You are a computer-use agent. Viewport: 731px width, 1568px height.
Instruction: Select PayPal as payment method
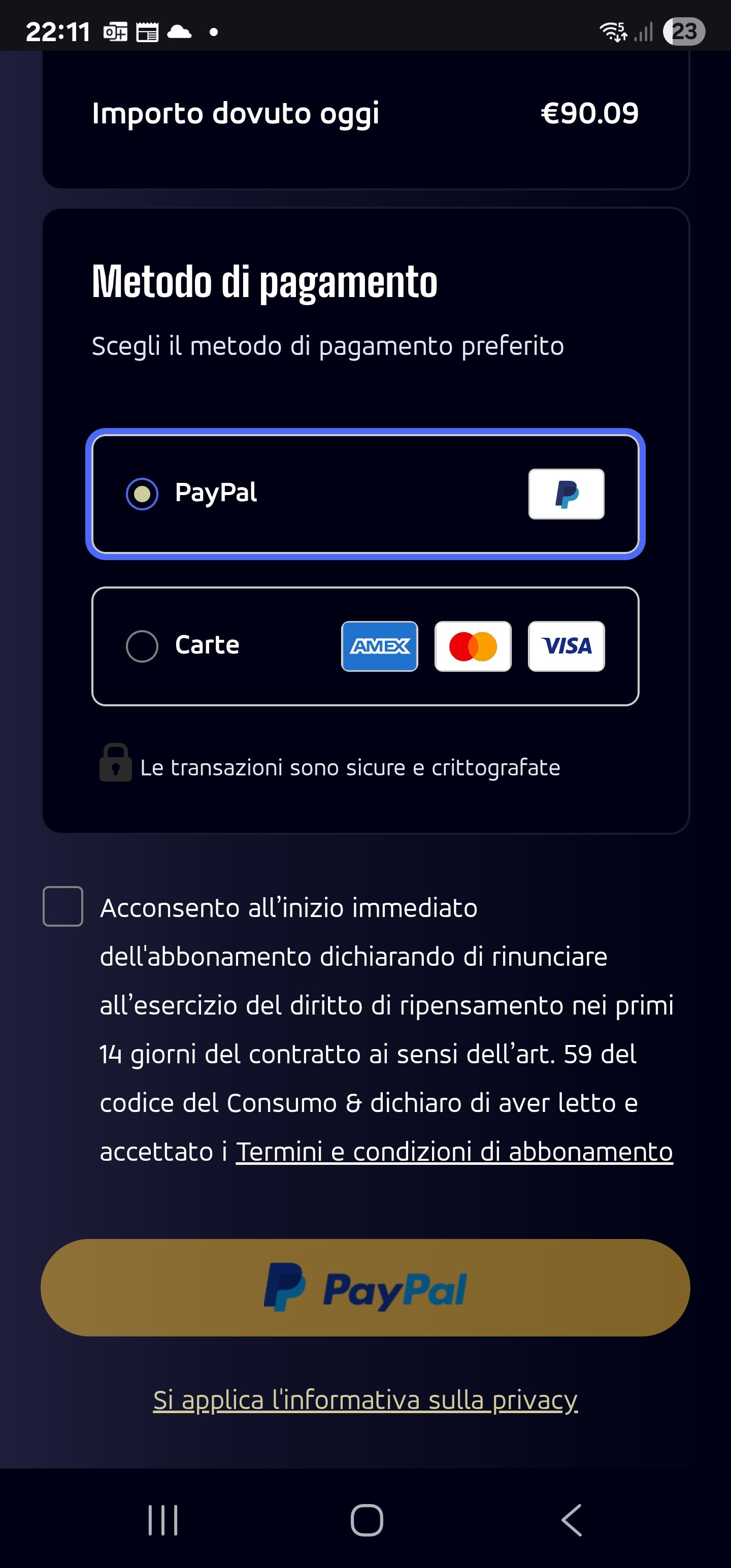[142, 493]
